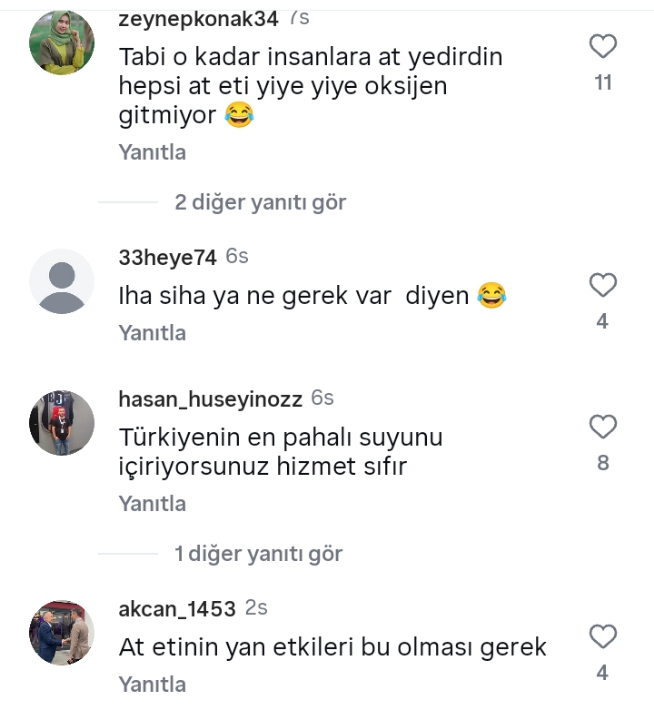Like zeynepkonak34's comment
The height and width of the screenshot is (719, 654).
click(602, 46)
